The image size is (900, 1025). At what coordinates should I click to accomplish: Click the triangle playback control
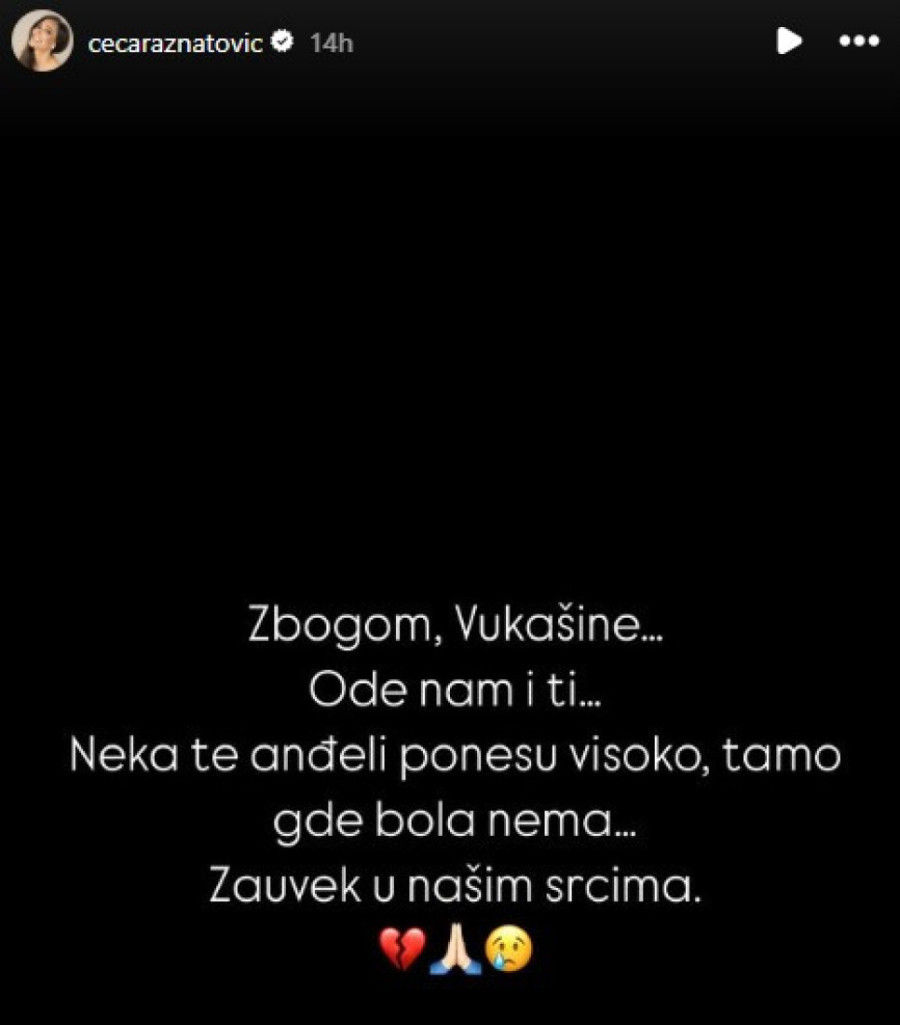click(x=790, y=42)
